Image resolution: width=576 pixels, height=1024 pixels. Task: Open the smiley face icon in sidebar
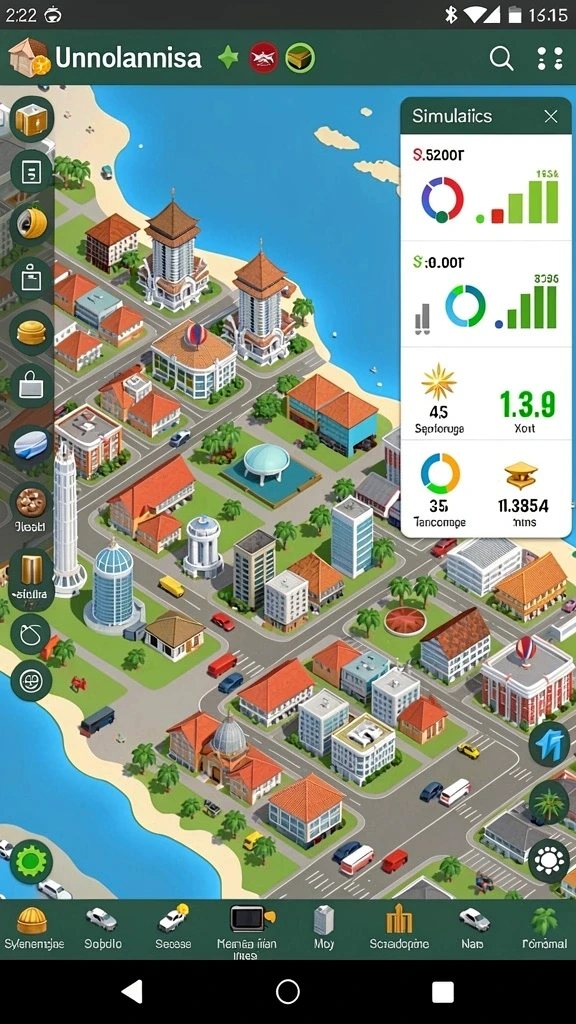(x=31, y=681)
